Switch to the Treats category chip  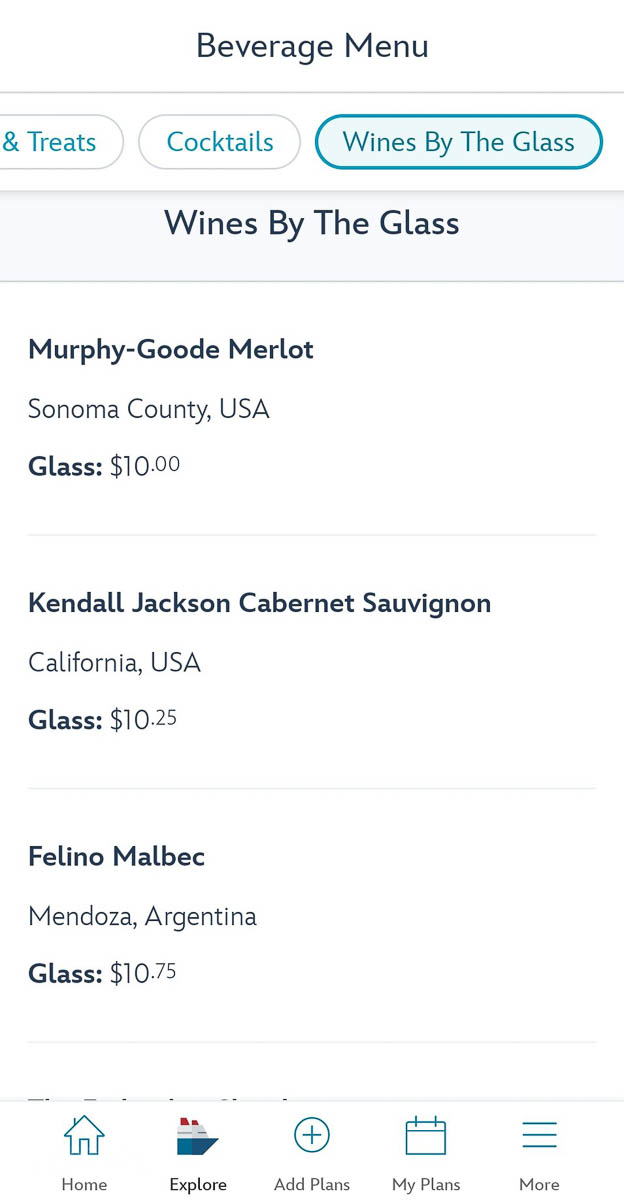click(x=55, y=142)
